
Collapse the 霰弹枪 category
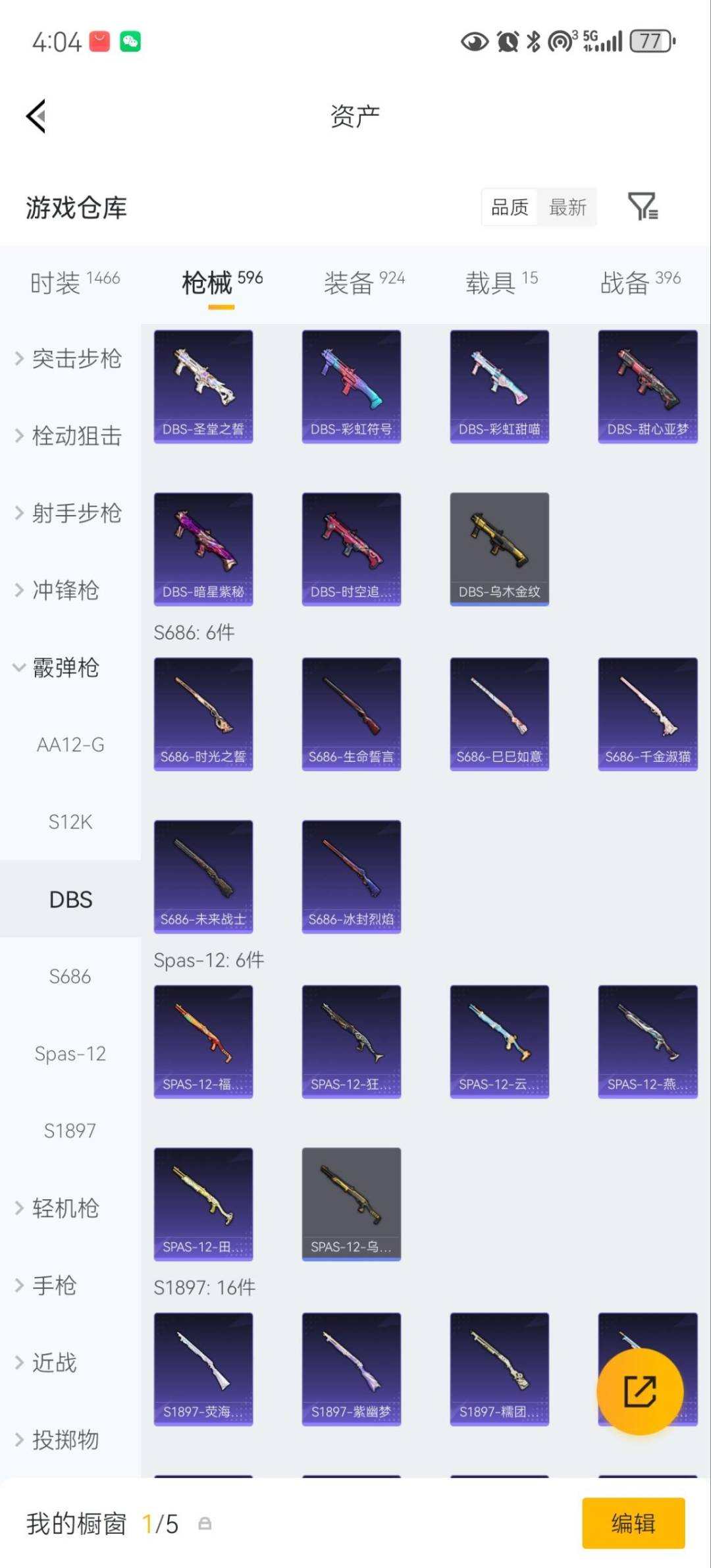point(66,667)
